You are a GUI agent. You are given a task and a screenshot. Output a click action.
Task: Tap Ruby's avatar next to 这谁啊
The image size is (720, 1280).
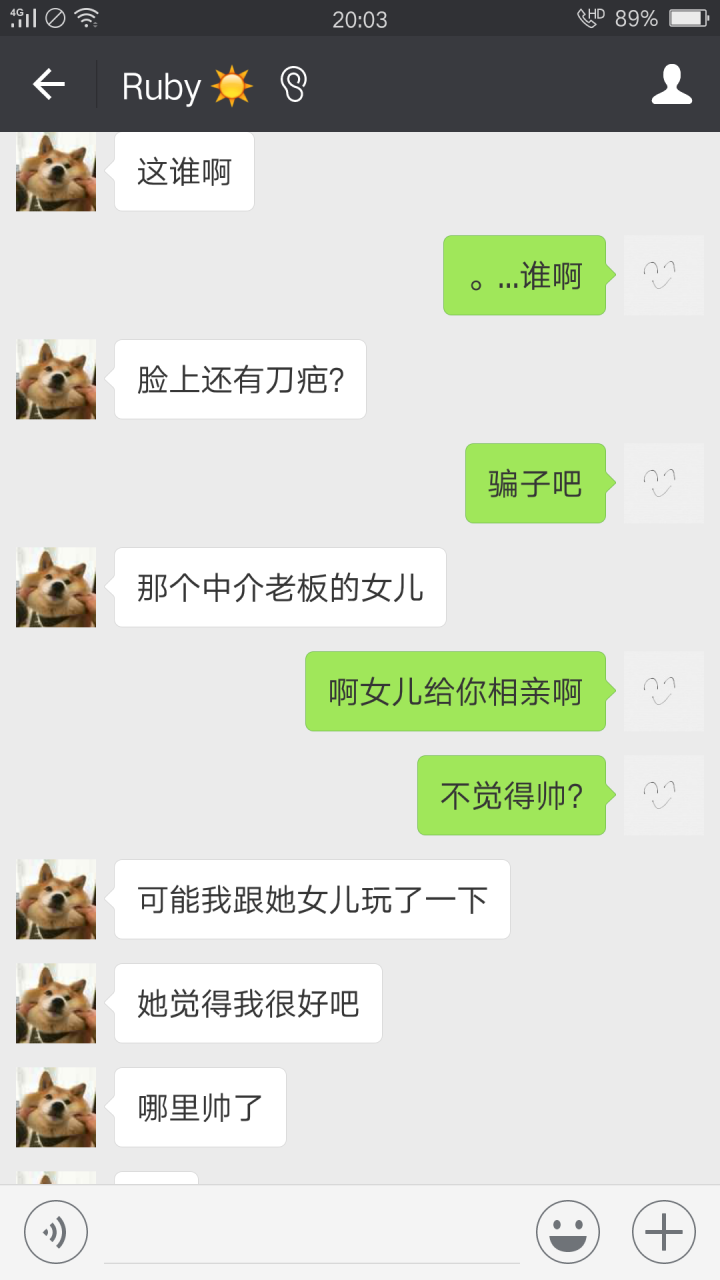tap(56, 172)
